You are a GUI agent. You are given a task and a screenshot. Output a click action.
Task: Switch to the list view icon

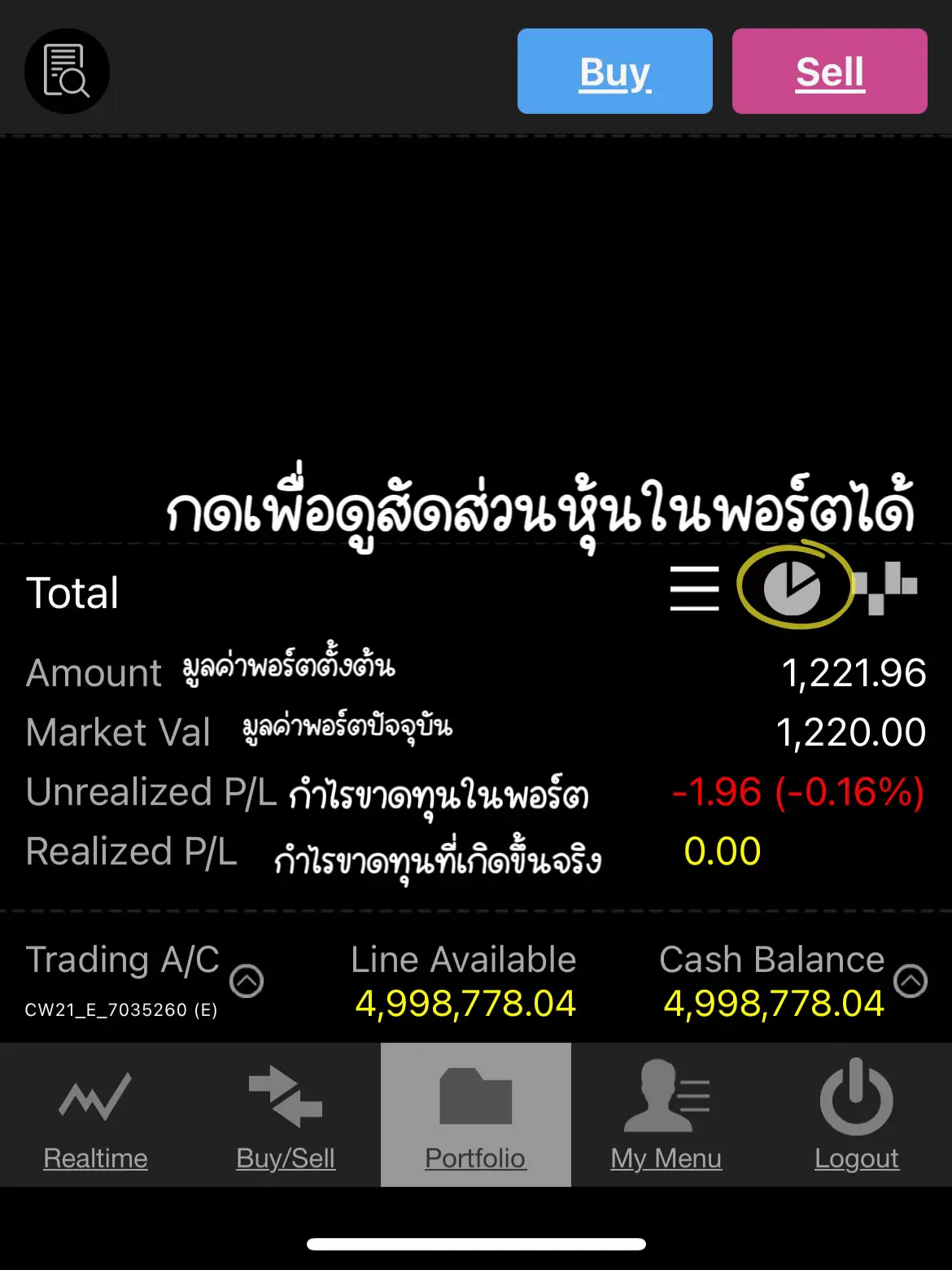pyautogui.click(x=694, y=588)
